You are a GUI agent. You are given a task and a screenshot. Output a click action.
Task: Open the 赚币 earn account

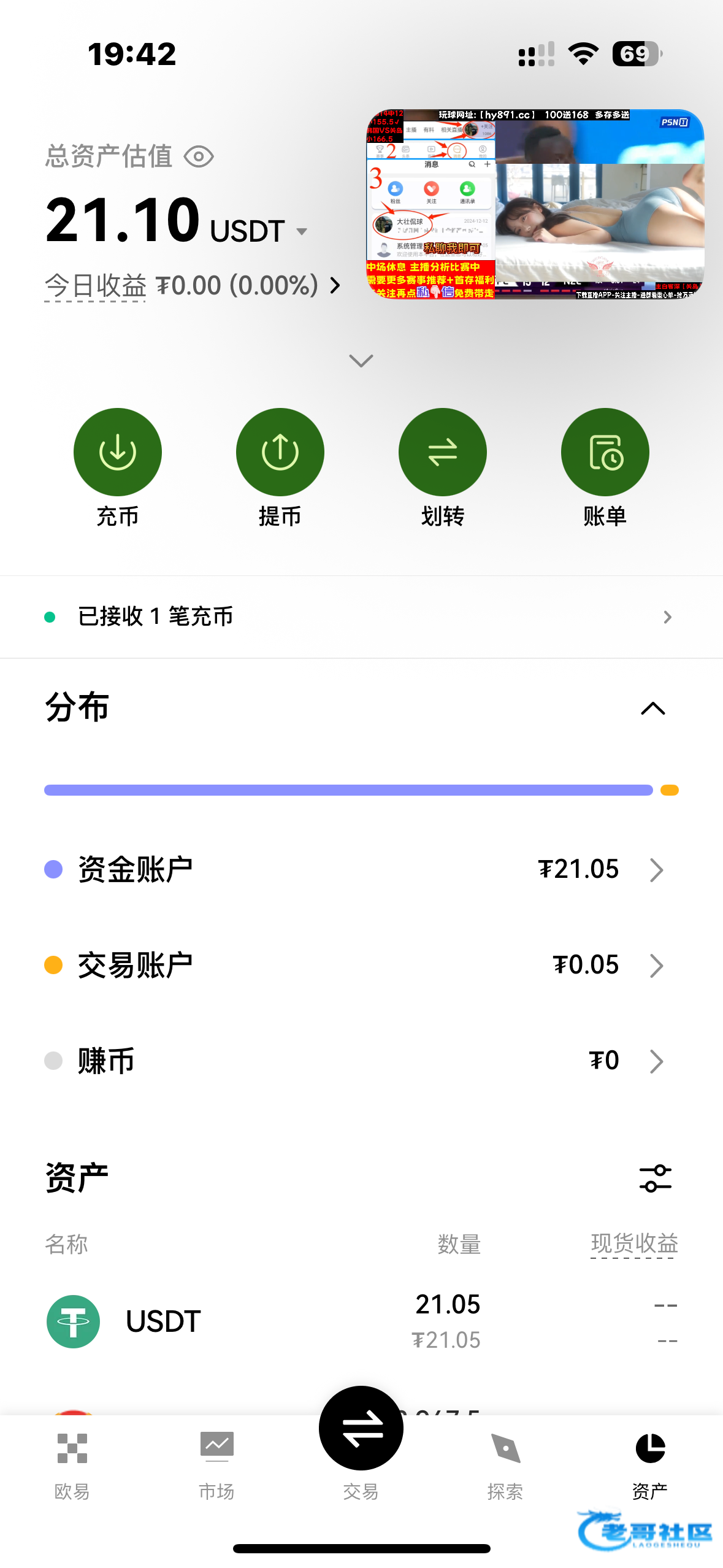click(361, 1061)
